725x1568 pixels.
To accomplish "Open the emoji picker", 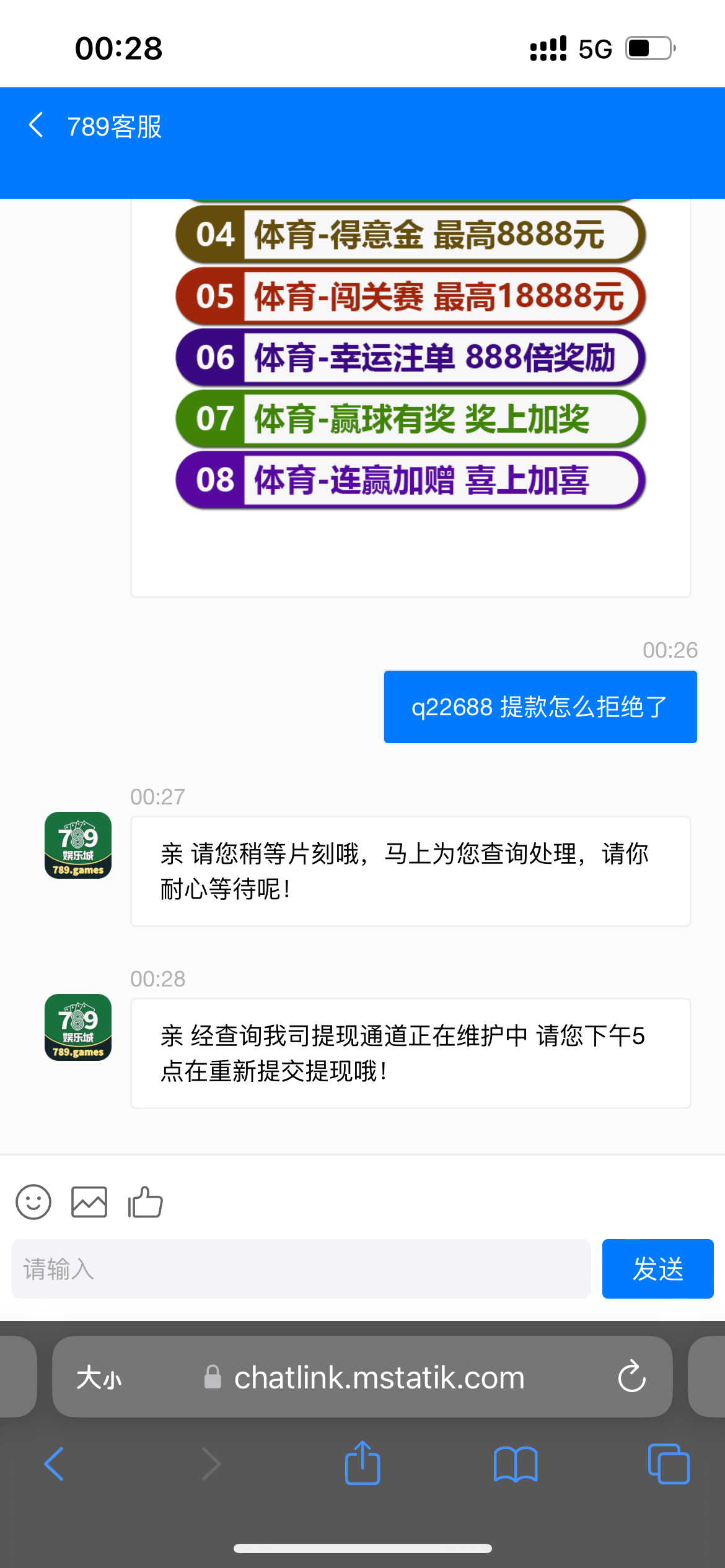I will pos(33,1202).
